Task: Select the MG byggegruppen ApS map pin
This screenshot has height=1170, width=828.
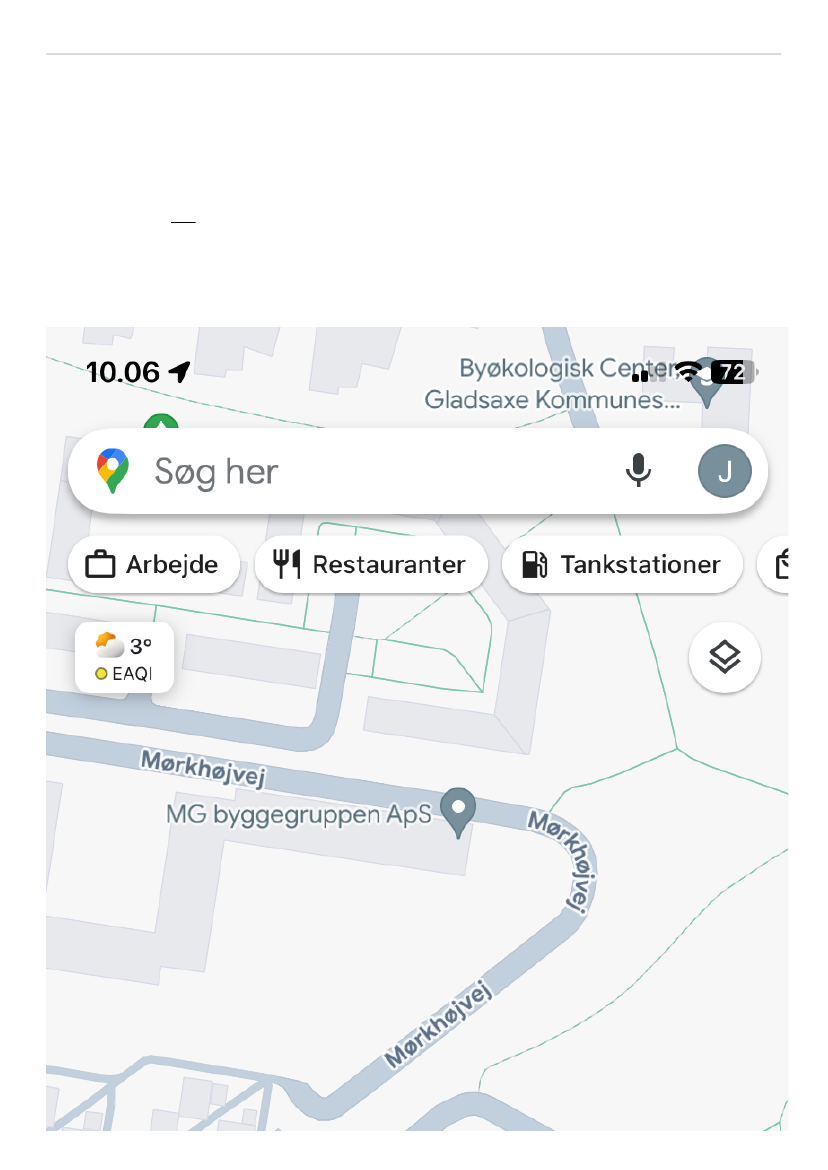Action: click(459, 810)
